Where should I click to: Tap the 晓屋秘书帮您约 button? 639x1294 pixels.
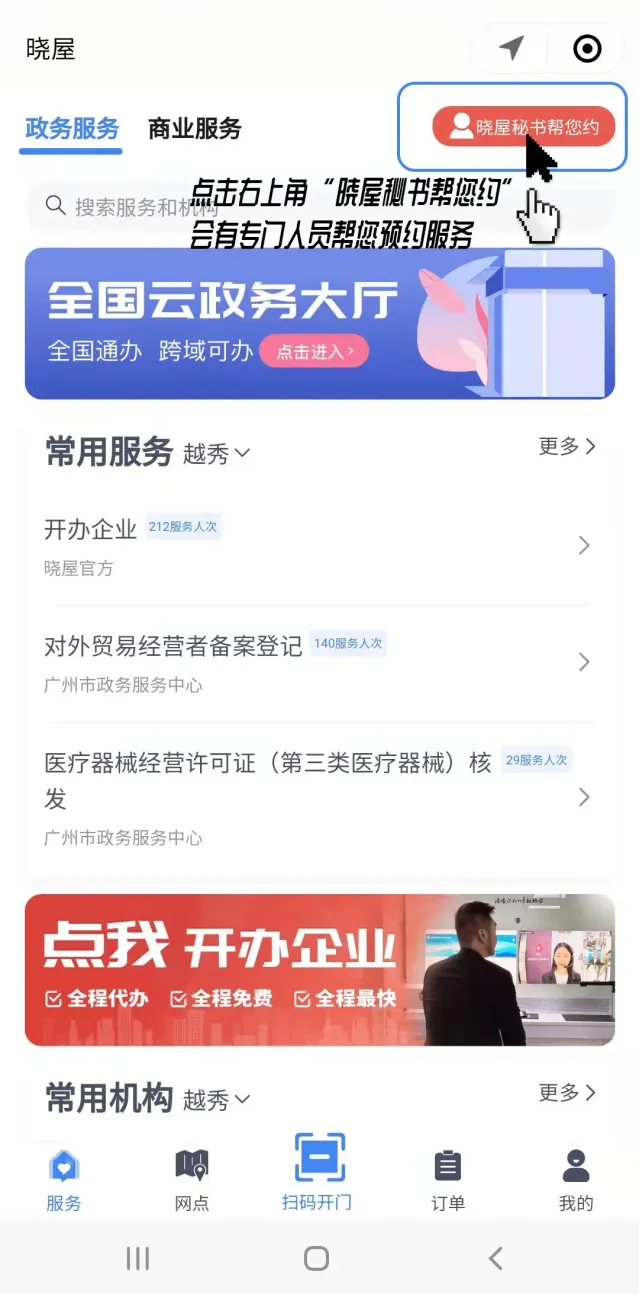(523, 127)
